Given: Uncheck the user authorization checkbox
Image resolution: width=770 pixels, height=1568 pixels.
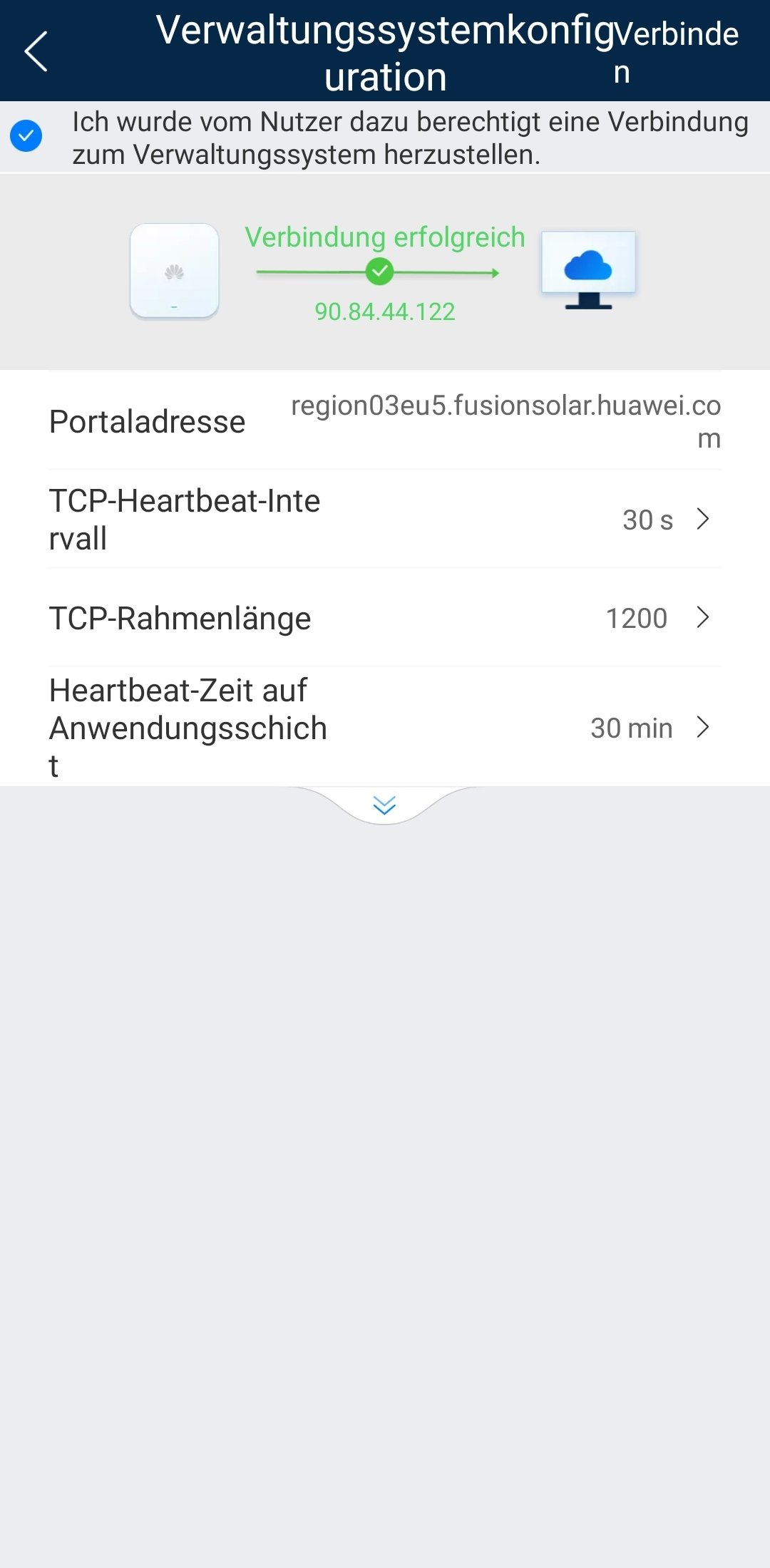Looking at the screenshot, I should (26, 136).
